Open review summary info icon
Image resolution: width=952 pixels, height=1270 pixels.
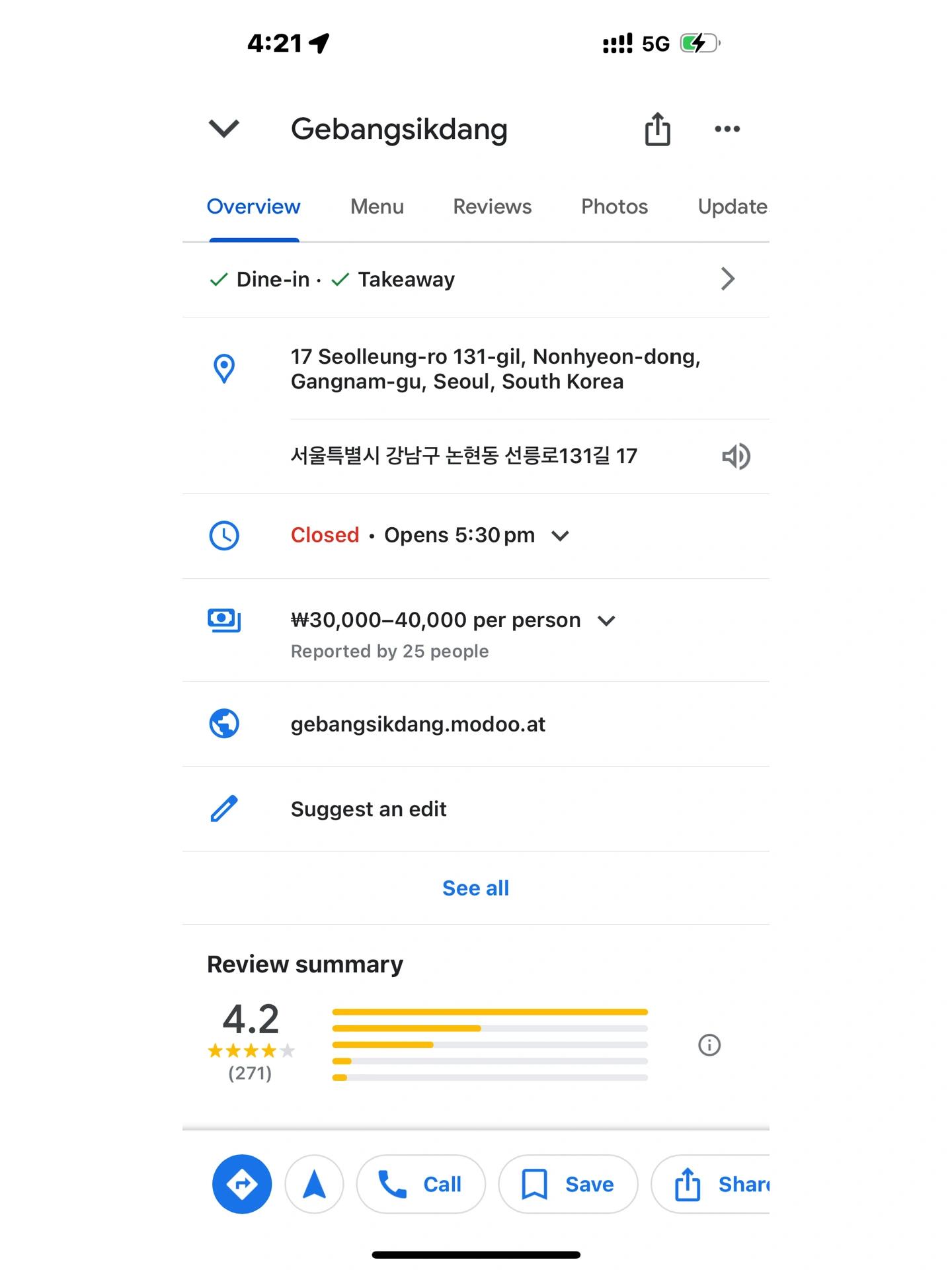click(x=709, y=1045)
